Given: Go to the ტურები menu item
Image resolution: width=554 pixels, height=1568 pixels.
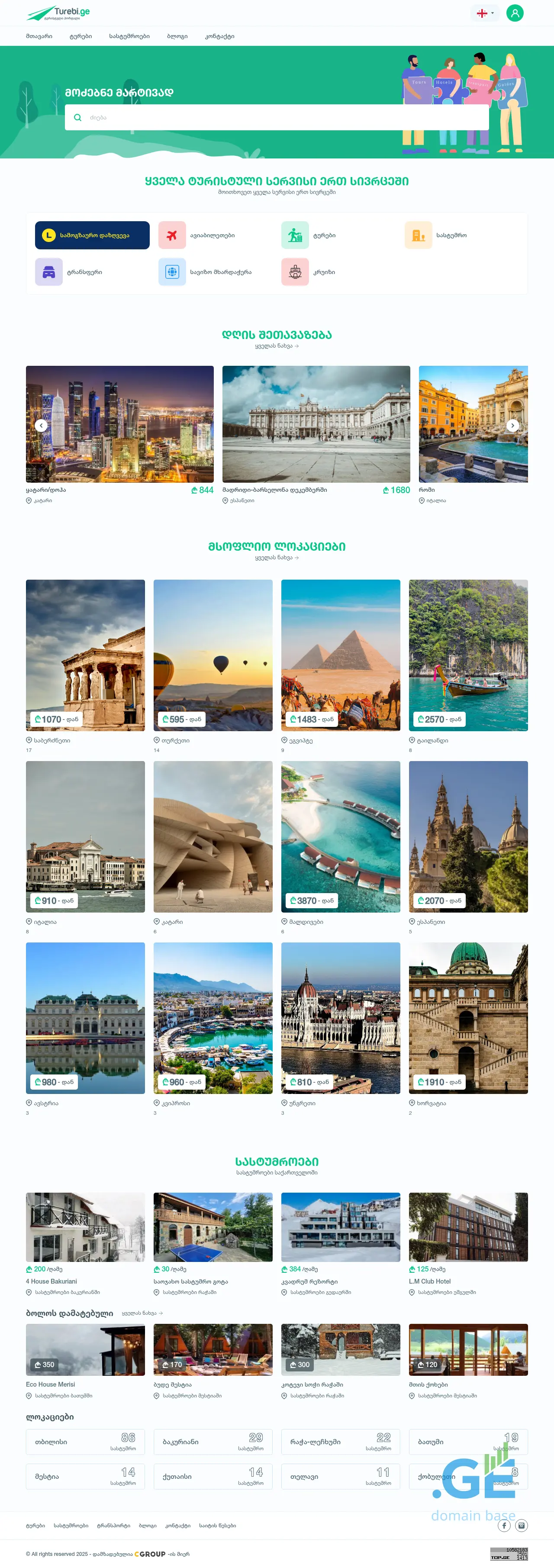Looking at the screenshot, I should point(81,36).
